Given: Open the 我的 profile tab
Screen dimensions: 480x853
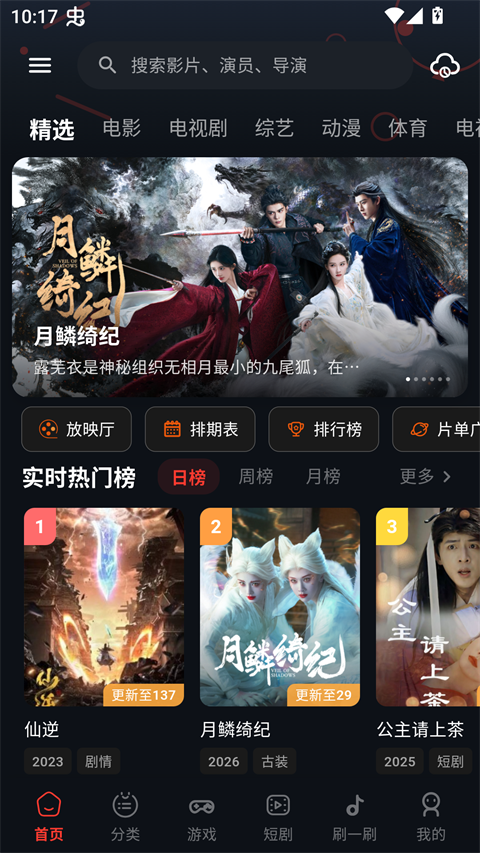Looking at the screenshot, I should pyautogui.click(x=431, y=816).
